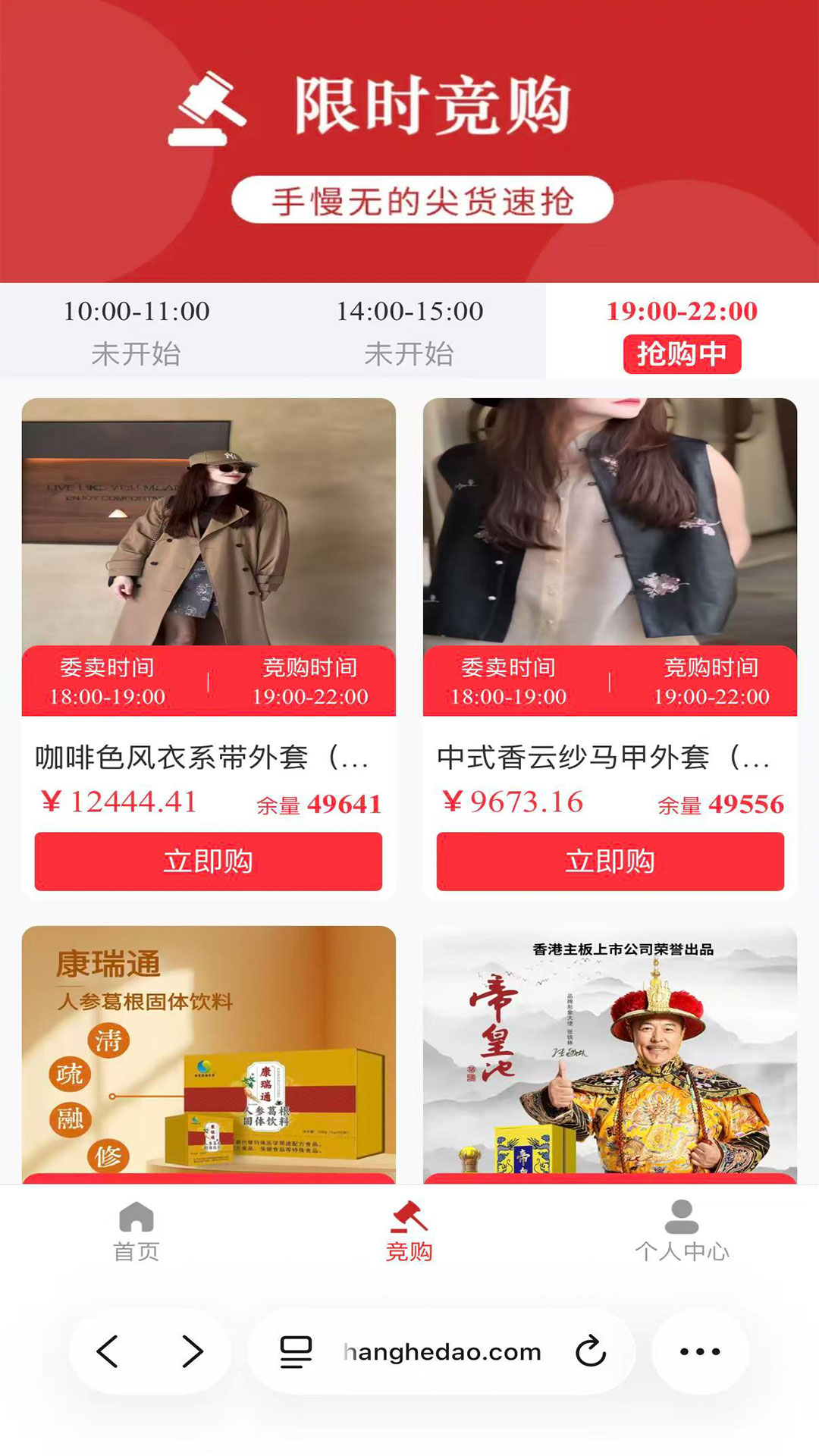
Task: Go to the 首页 tab
Action: tap(136, 1232)
